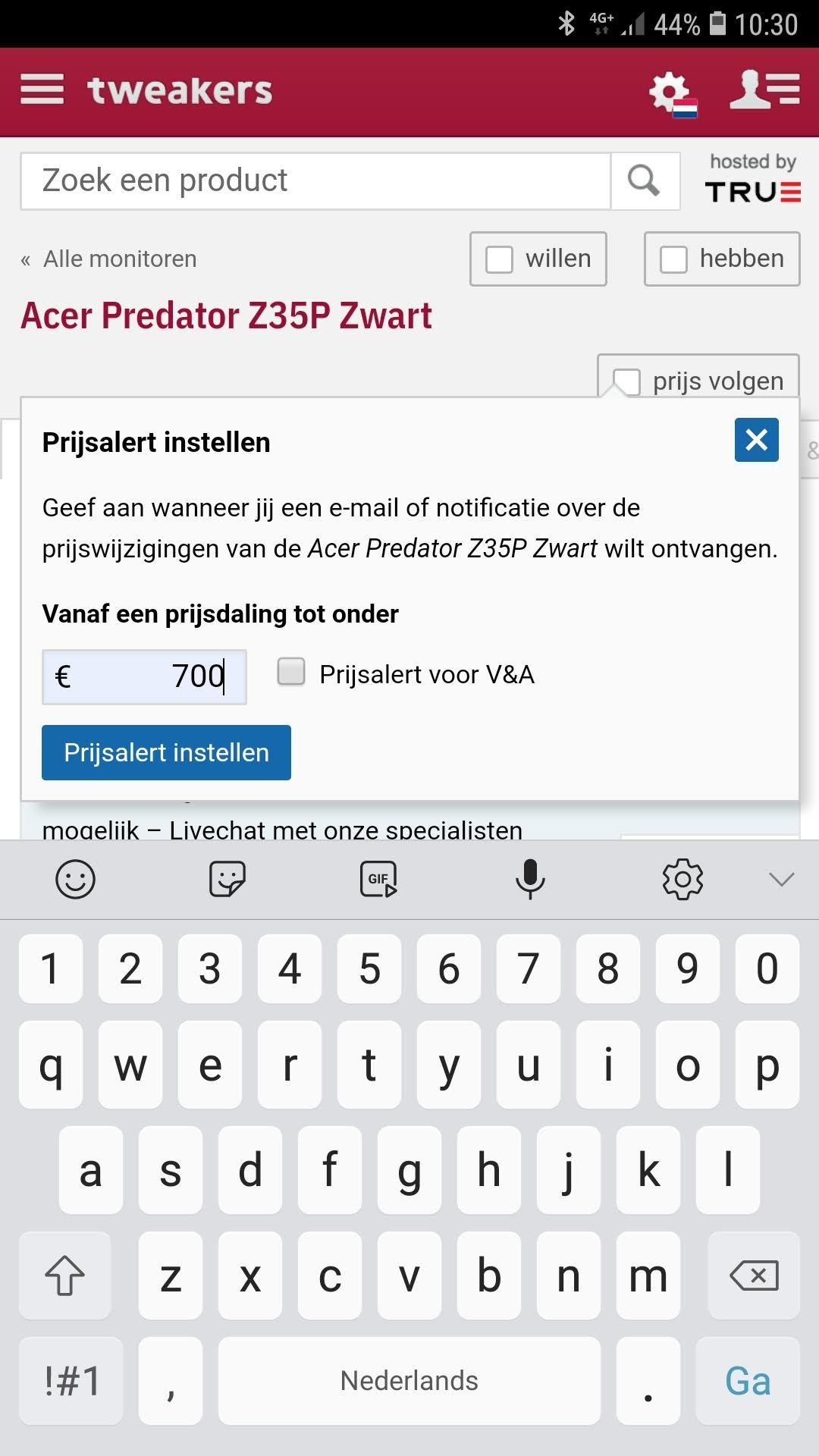This screenshot has height=1456, width=819.
Task: Open the keyboard emoji picker
Action: (x=76, y=880)
